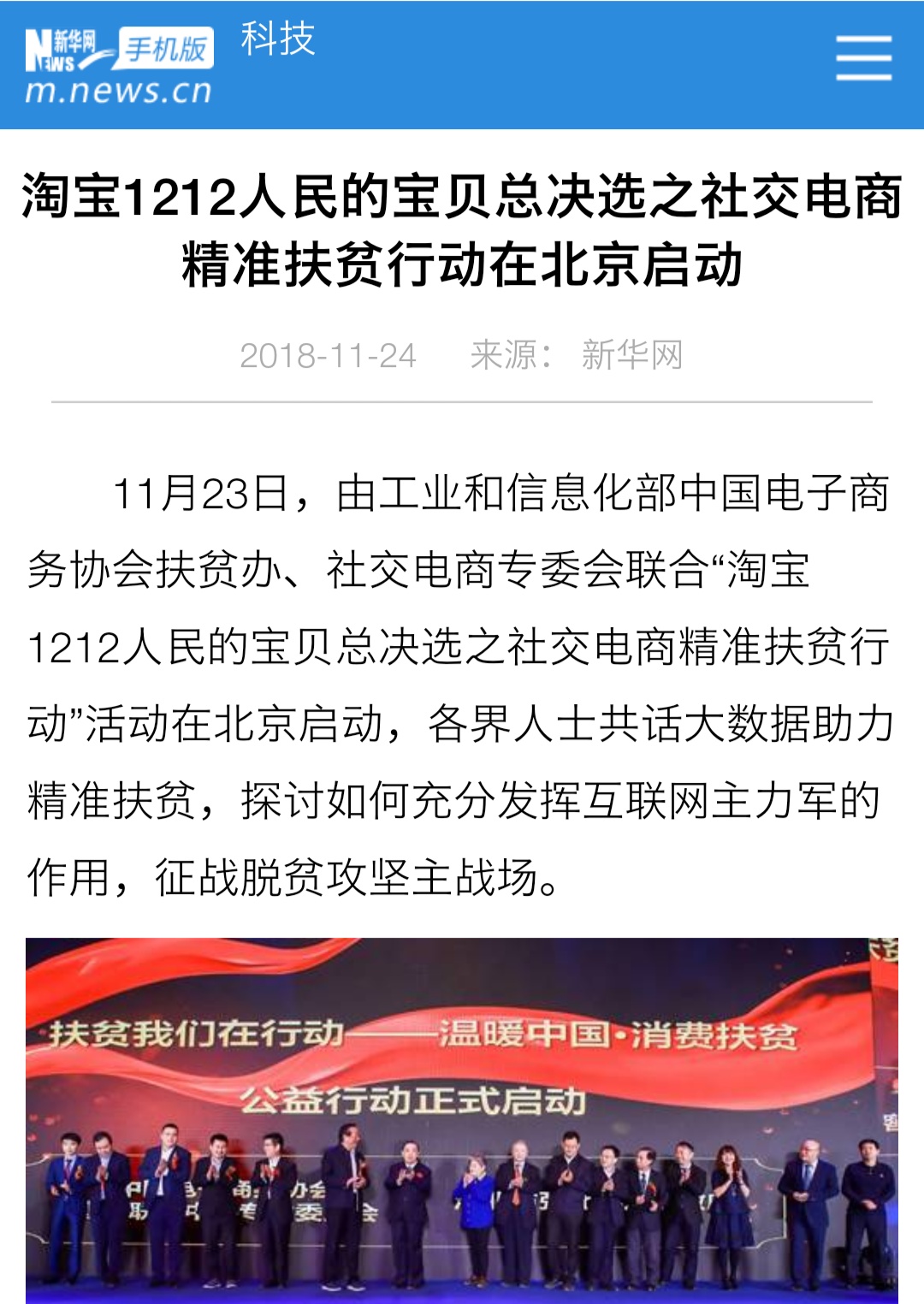924x1304 pixels.
Task: Open the hamburger menu
Action: (863, 58)
